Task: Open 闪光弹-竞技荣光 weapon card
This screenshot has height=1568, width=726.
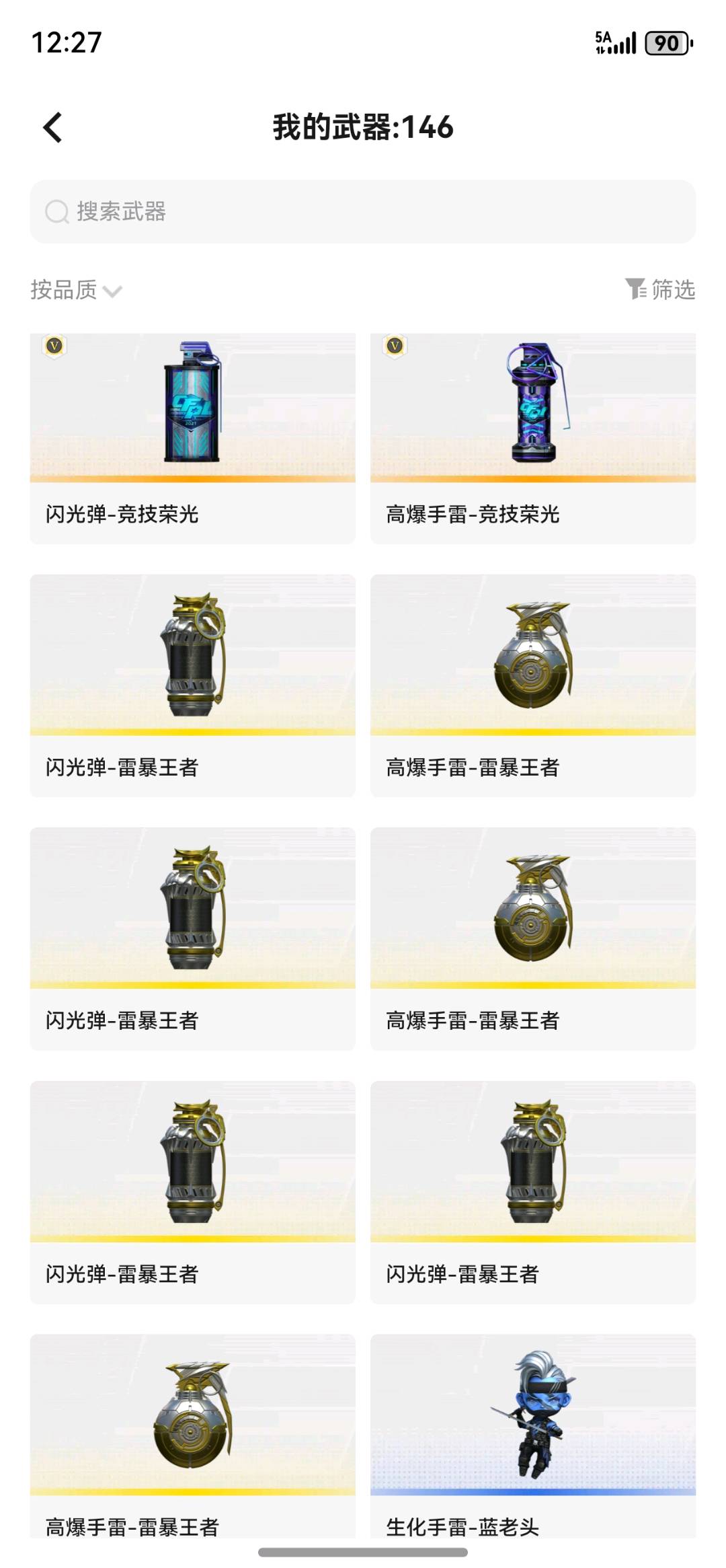Action: point(192,438)
